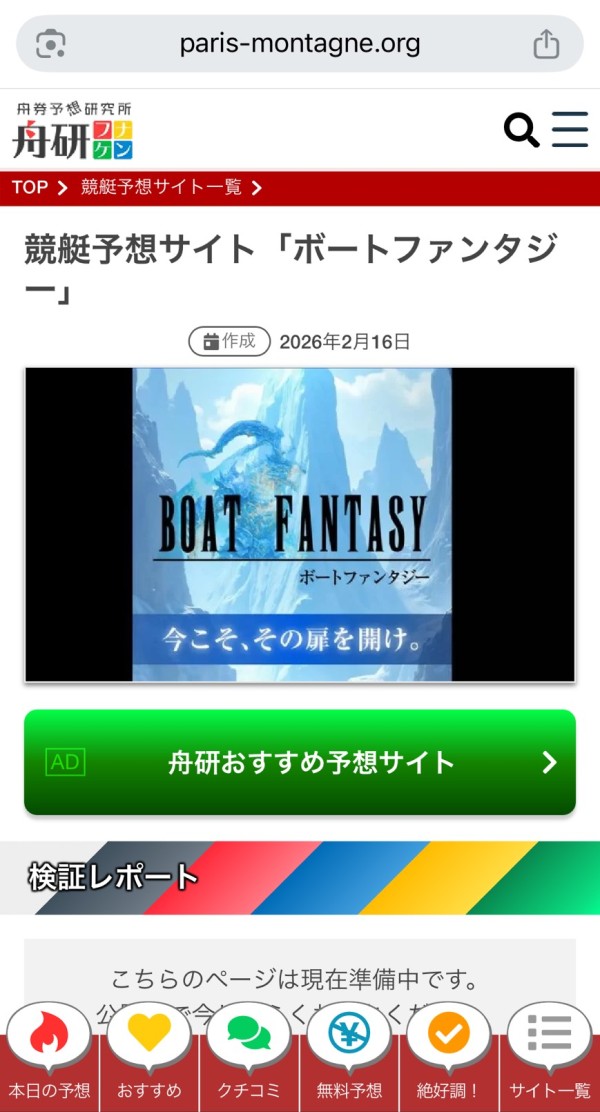Select the 無料予想 tab
600x1112 pixels.
point(350,1057)
